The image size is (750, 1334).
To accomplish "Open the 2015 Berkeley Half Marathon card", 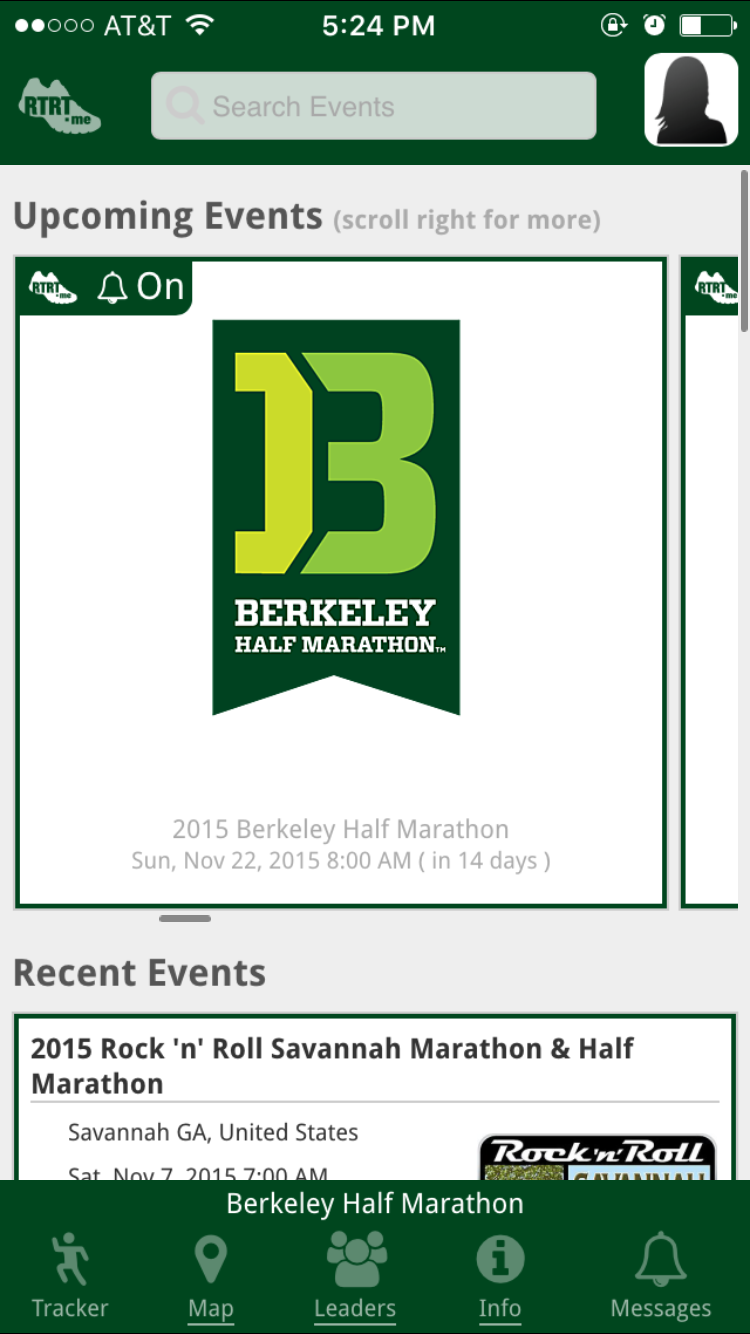I will (x=340, y=580).
